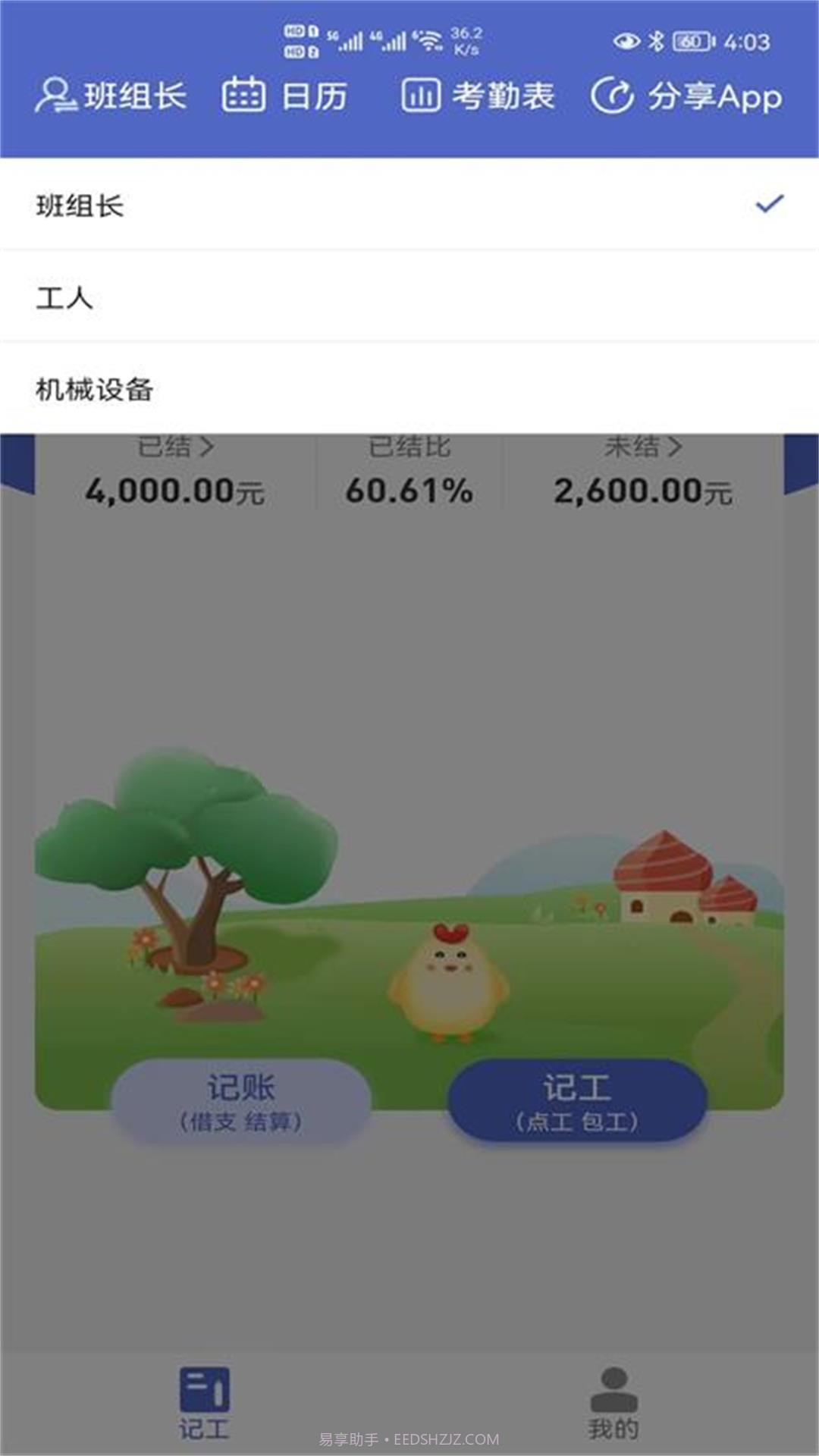Confirm the checkmark next to 班组长

point(769,203)
